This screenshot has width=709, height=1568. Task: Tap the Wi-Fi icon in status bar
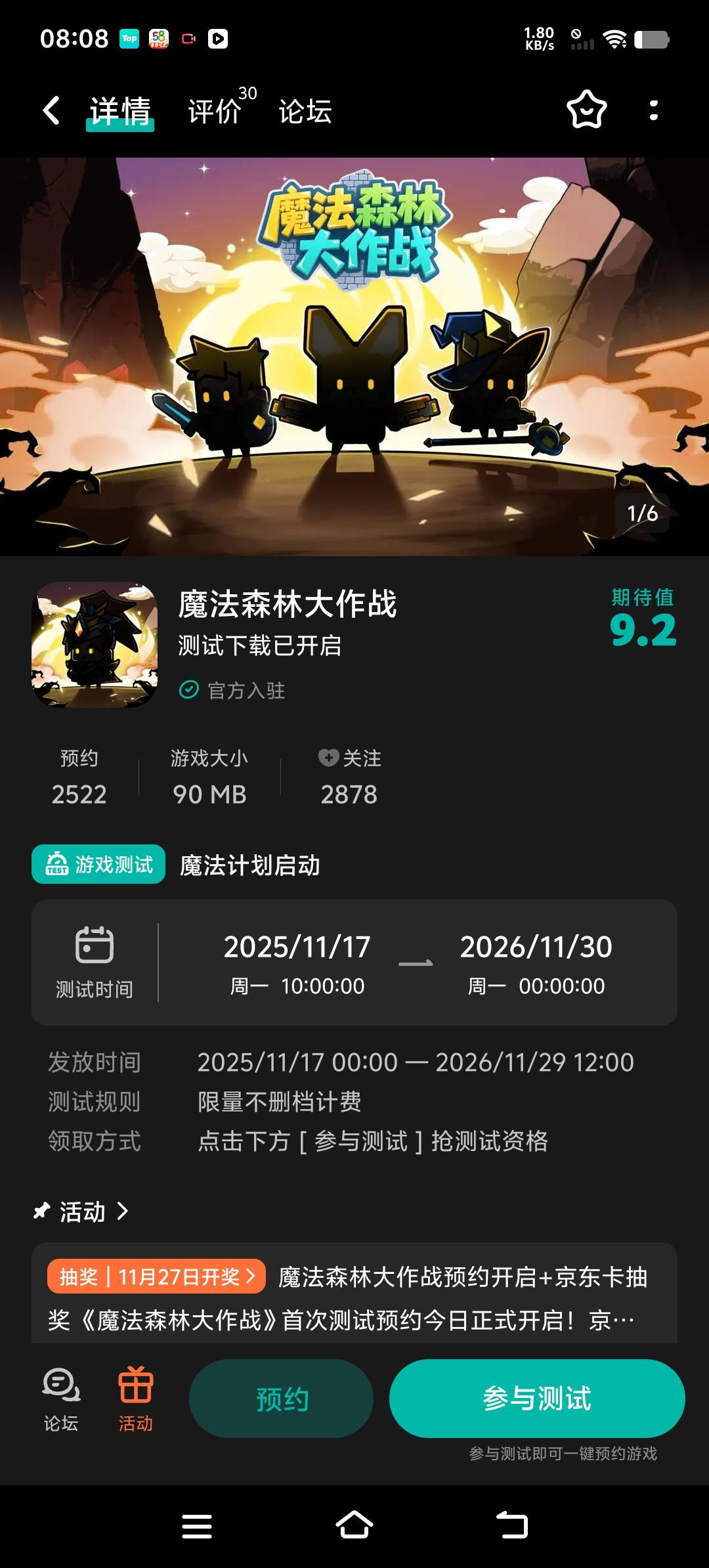[x=616, y=39]
